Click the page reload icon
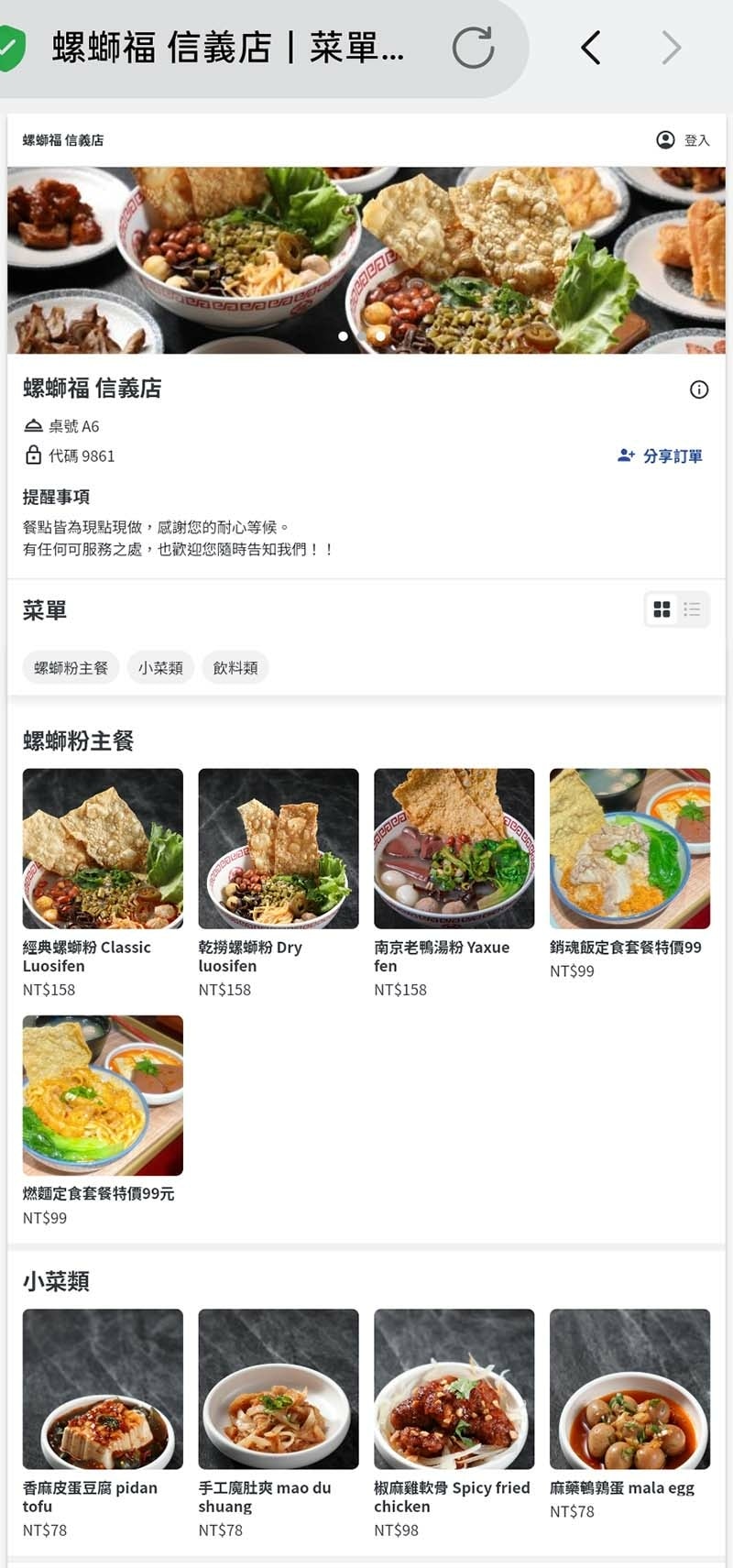Screen dimensions: 733x1568 (x=474, y=48)
